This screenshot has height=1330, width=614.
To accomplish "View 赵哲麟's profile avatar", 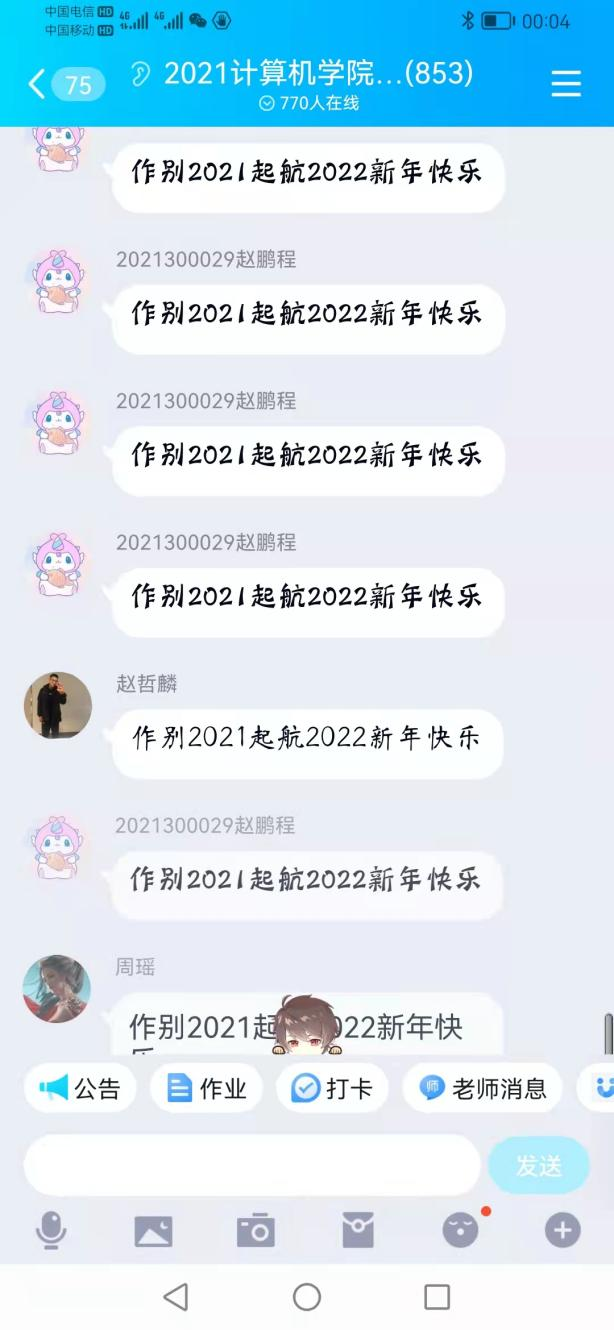I will coord(58,705).
